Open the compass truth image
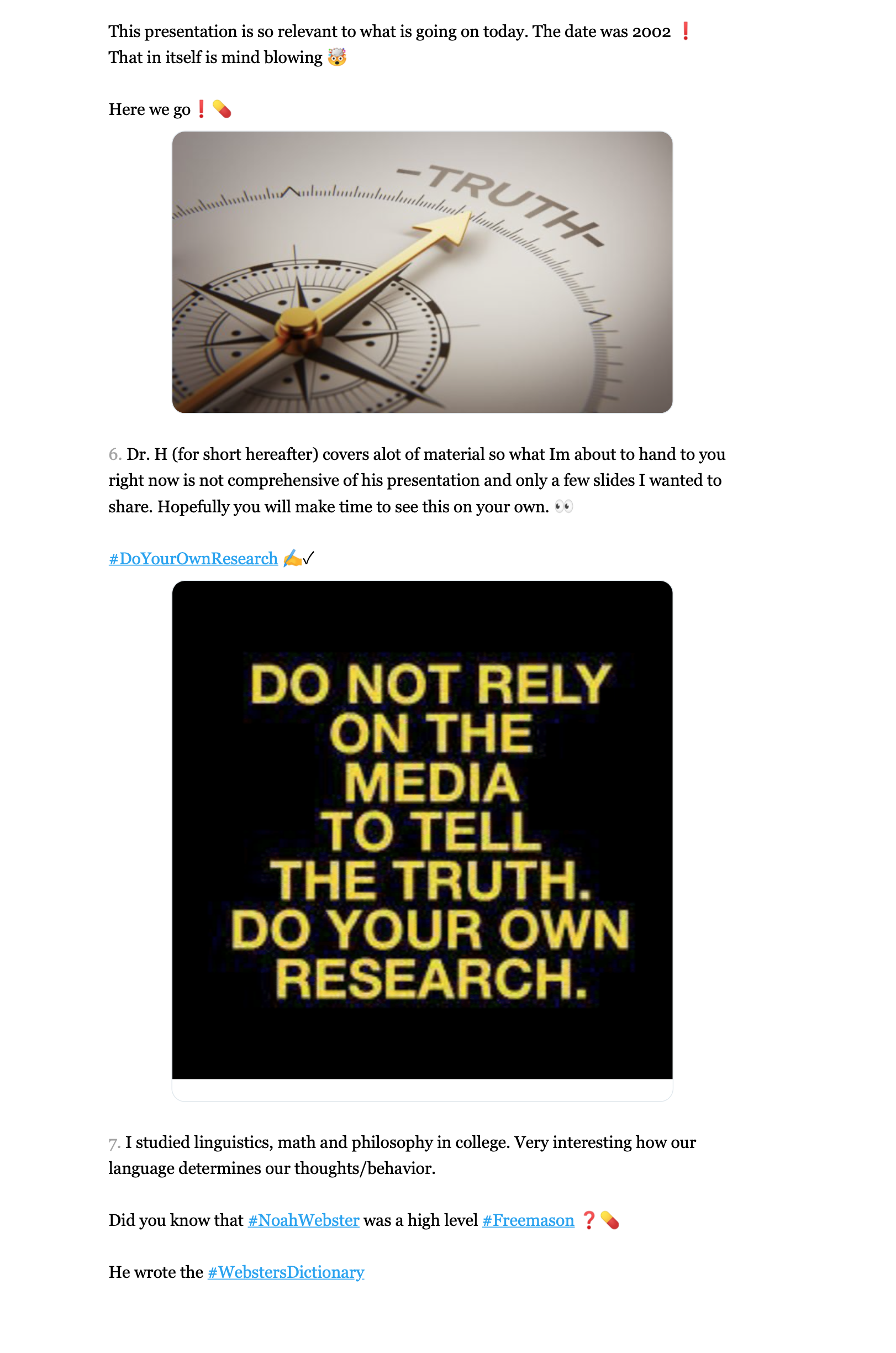The image size is (896, 1353). (x=421, y=272)
